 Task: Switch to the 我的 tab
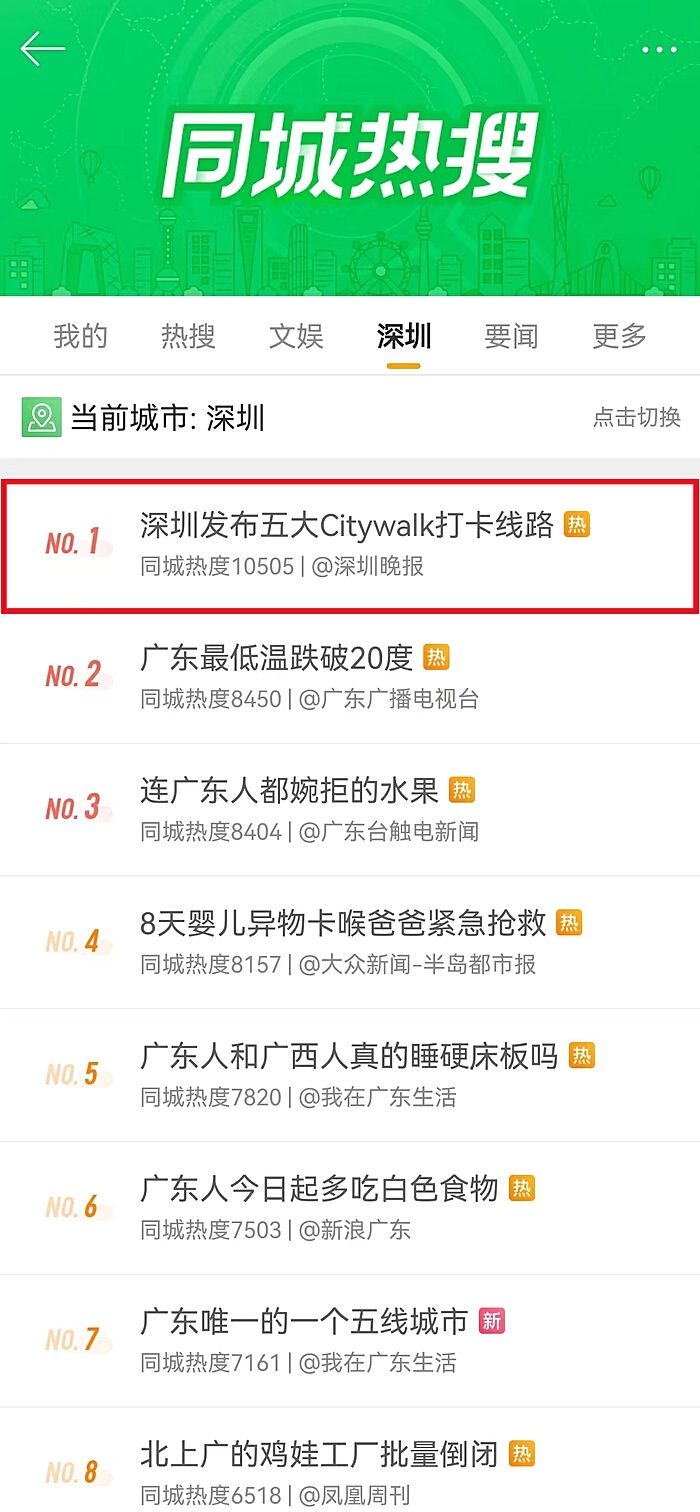click(80, 336)
